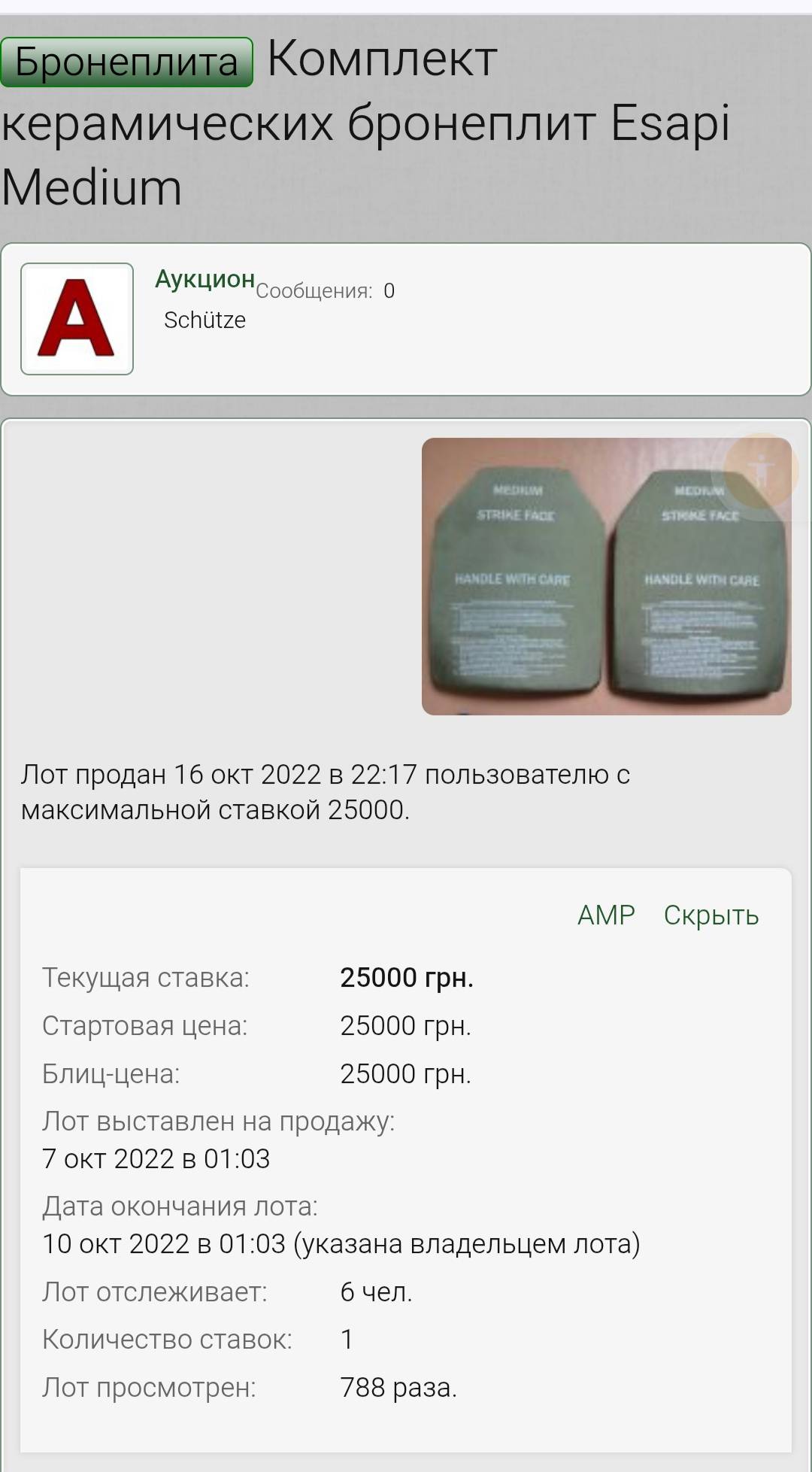Open the Бронеплита category tag
The height and width of the screenshot is (1472, 812).
point(126,62)
